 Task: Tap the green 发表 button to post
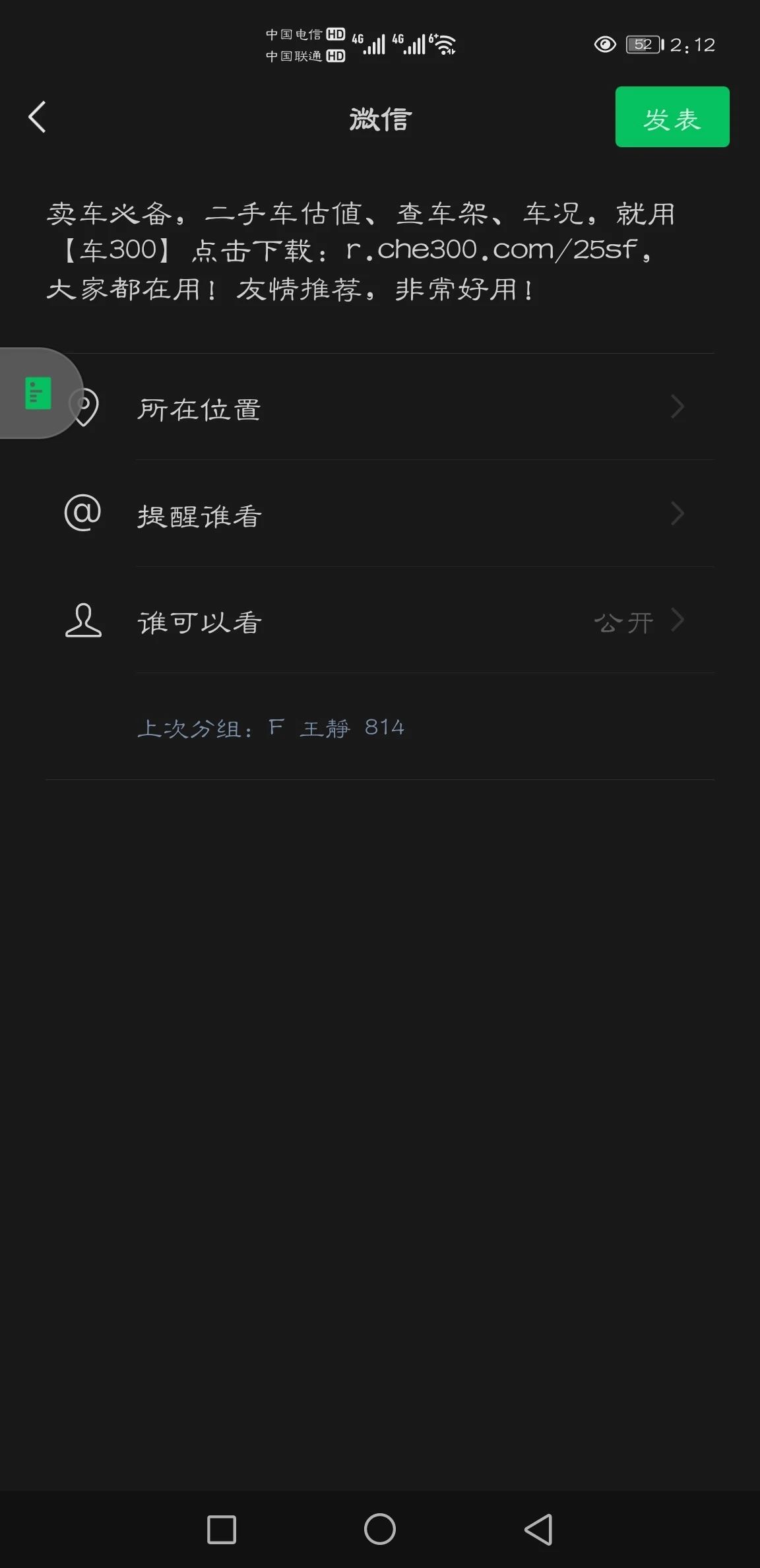click(x=672, y=117)
